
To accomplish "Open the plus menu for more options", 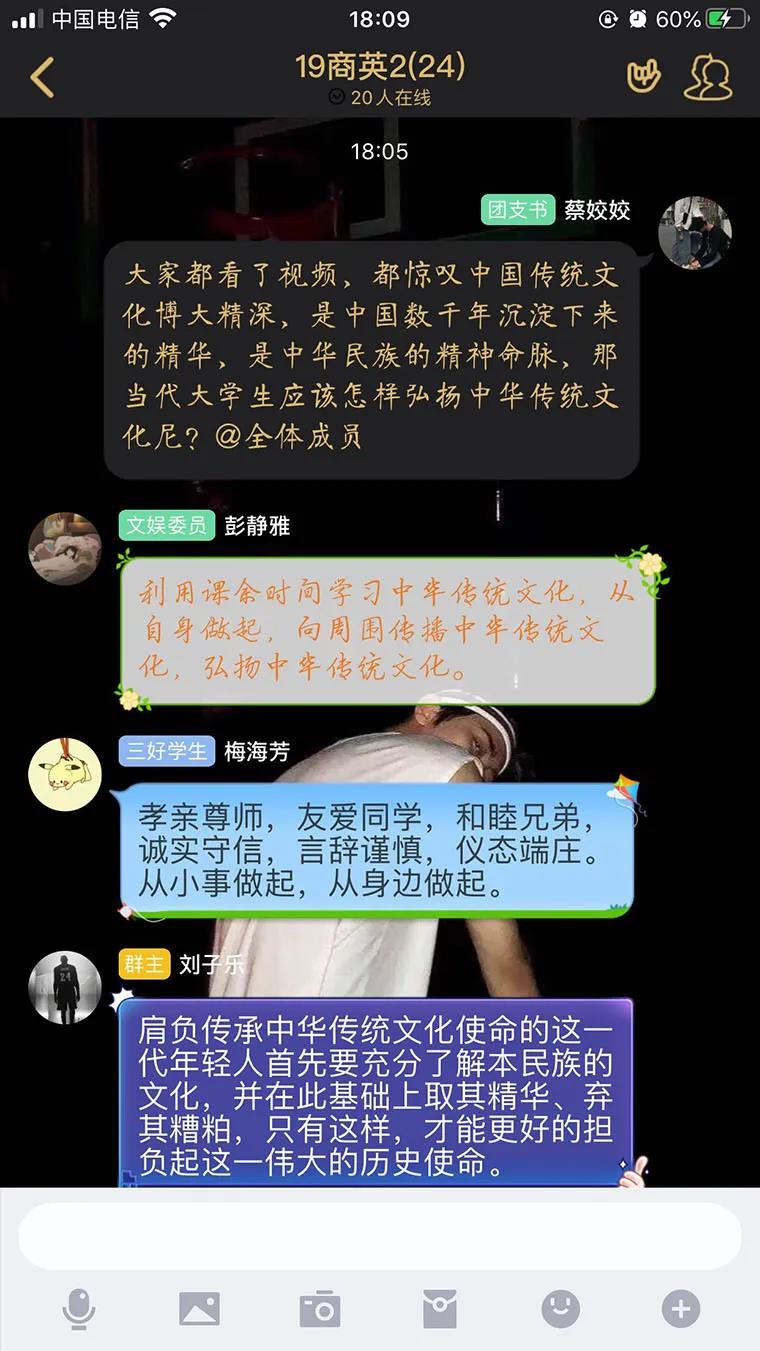I will click(x=681, y=1308).
